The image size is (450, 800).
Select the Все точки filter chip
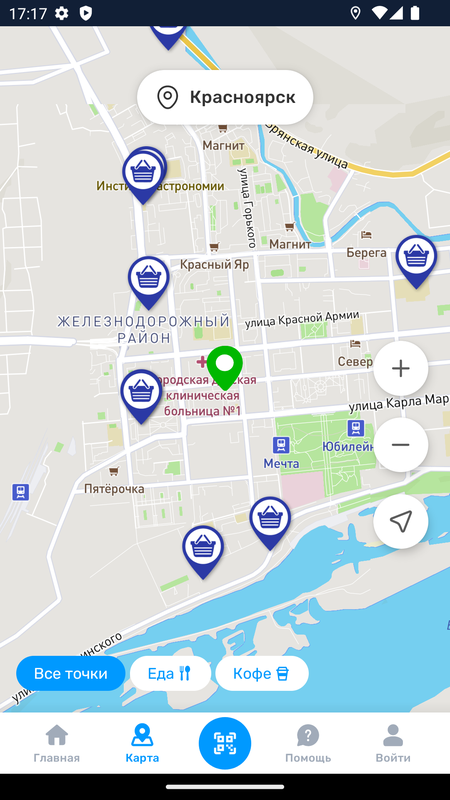(71, 673)
